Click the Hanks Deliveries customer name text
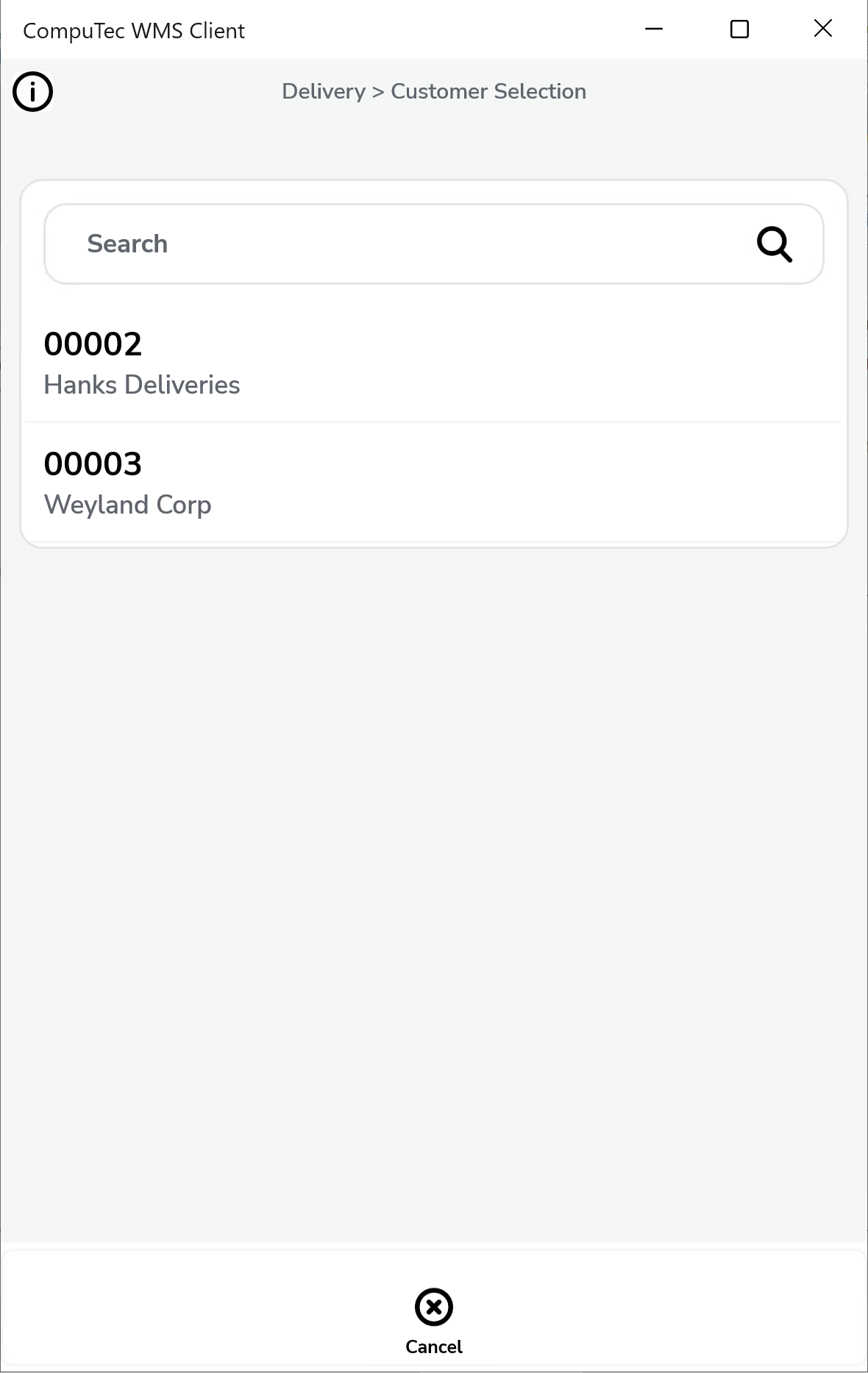Image resolution: width=868 pixels, height=1373 pixels. tap(142, 385)
